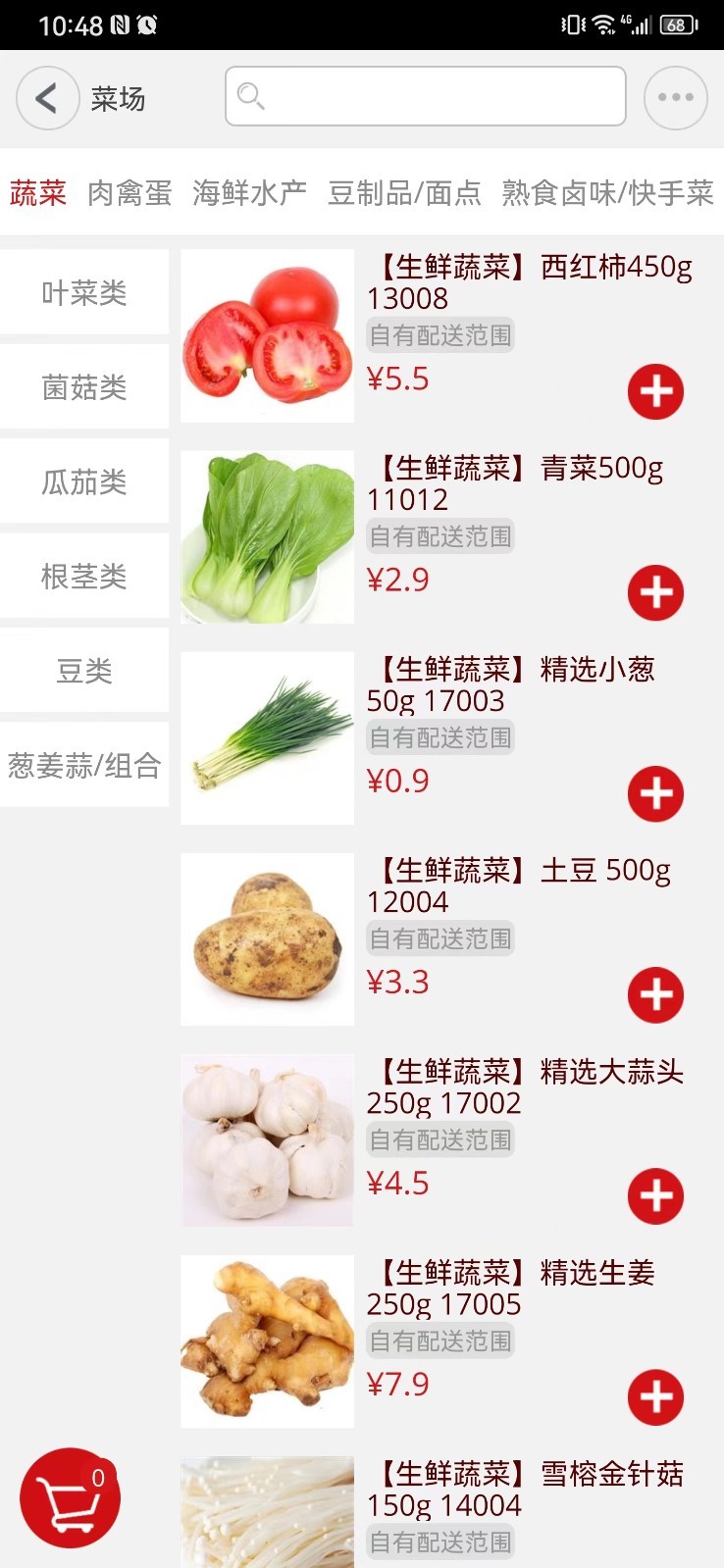
Task: Open the 葱姜蒜/组合 subcategory
Action: click(x=84, y=765)
